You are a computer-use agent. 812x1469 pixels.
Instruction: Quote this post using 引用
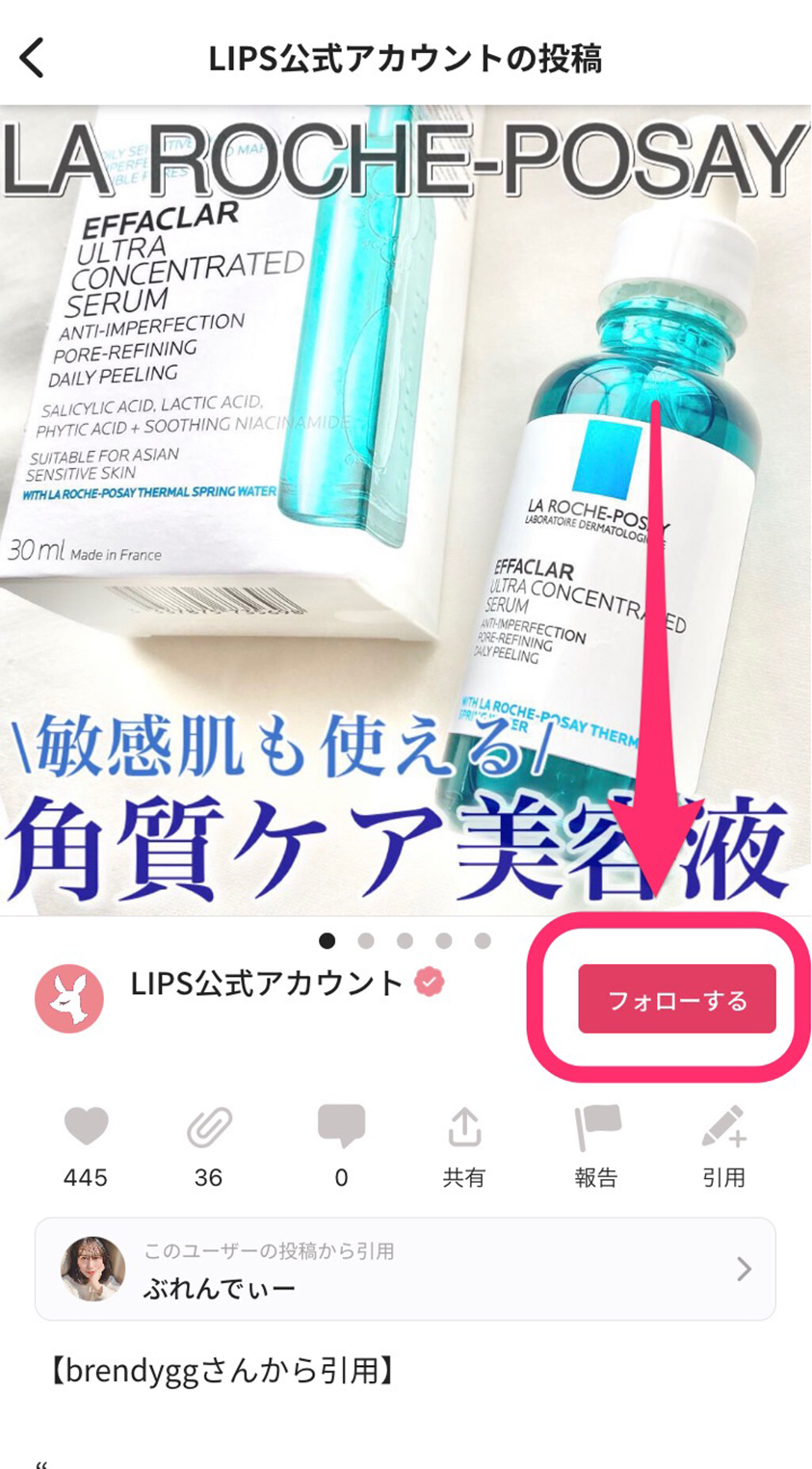(722, 1127)
